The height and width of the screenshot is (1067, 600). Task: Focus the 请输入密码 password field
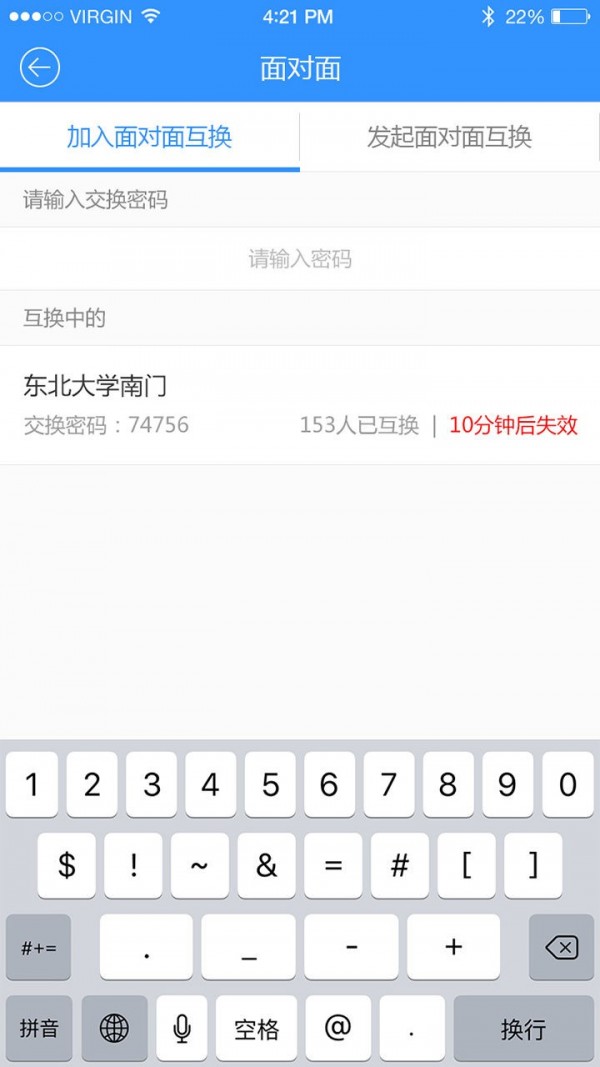pyautogui.click(x=300, y=260)
